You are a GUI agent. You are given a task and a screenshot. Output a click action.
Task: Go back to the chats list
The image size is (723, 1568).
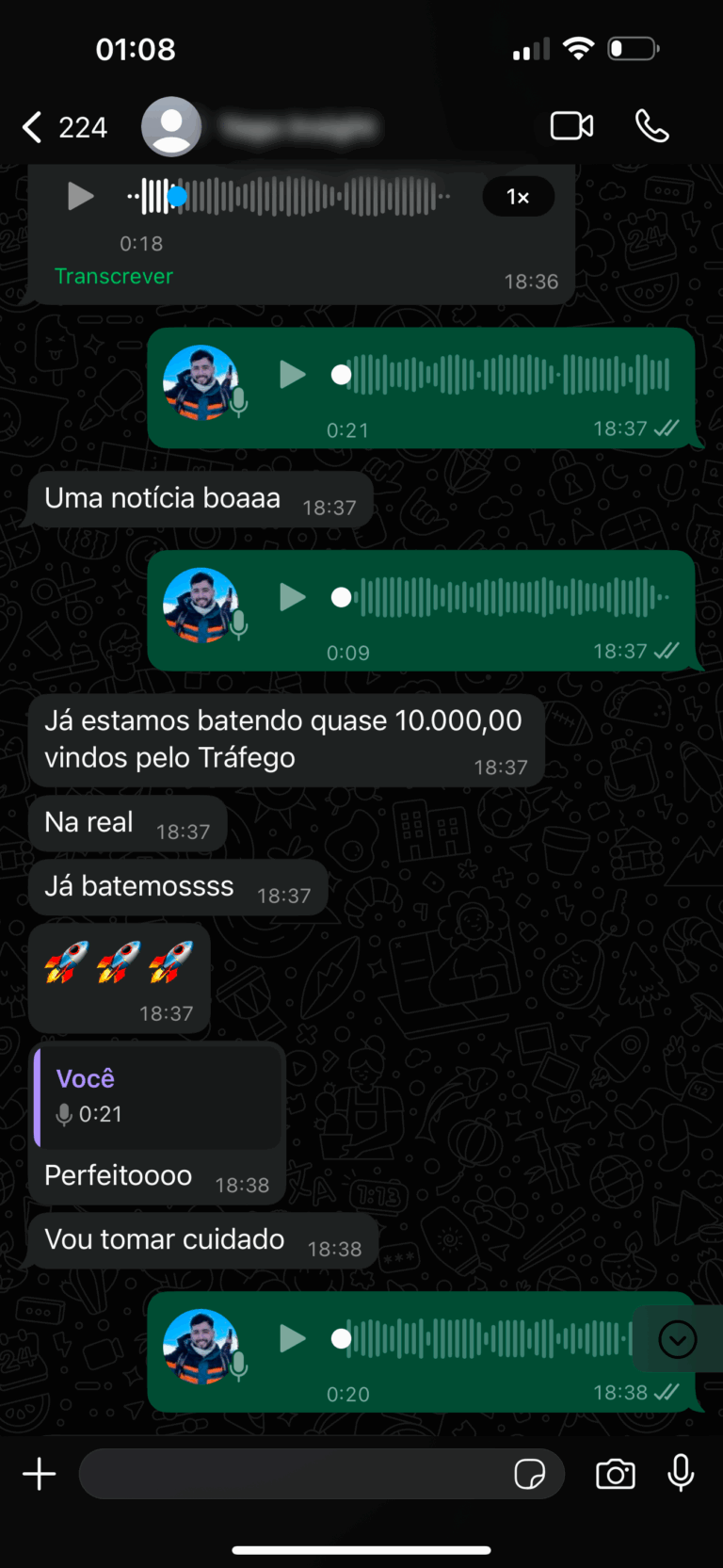34,127
